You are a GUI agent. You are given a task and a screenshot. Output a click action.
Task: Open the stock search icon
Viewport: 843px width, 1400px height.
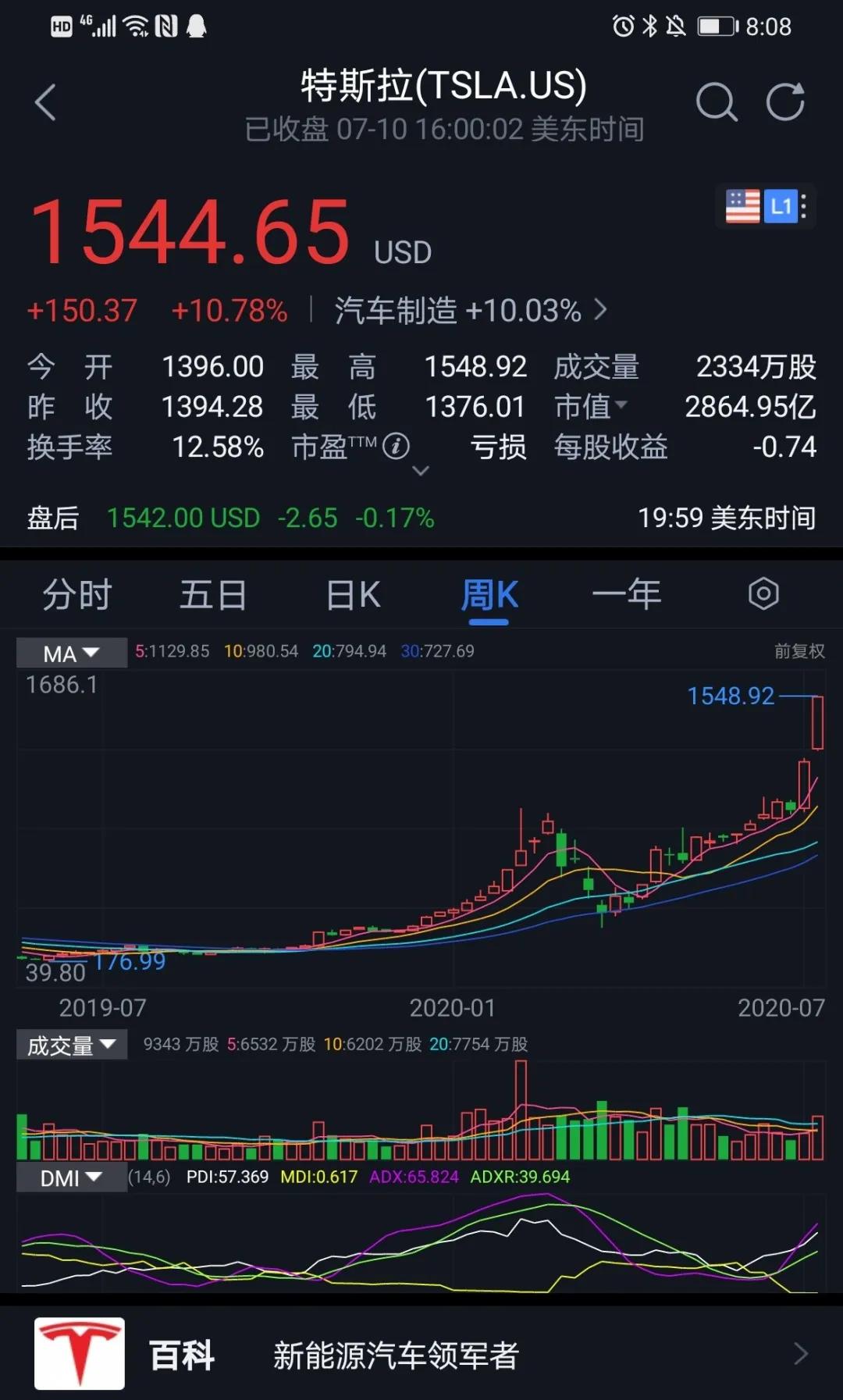pos(716,102)
